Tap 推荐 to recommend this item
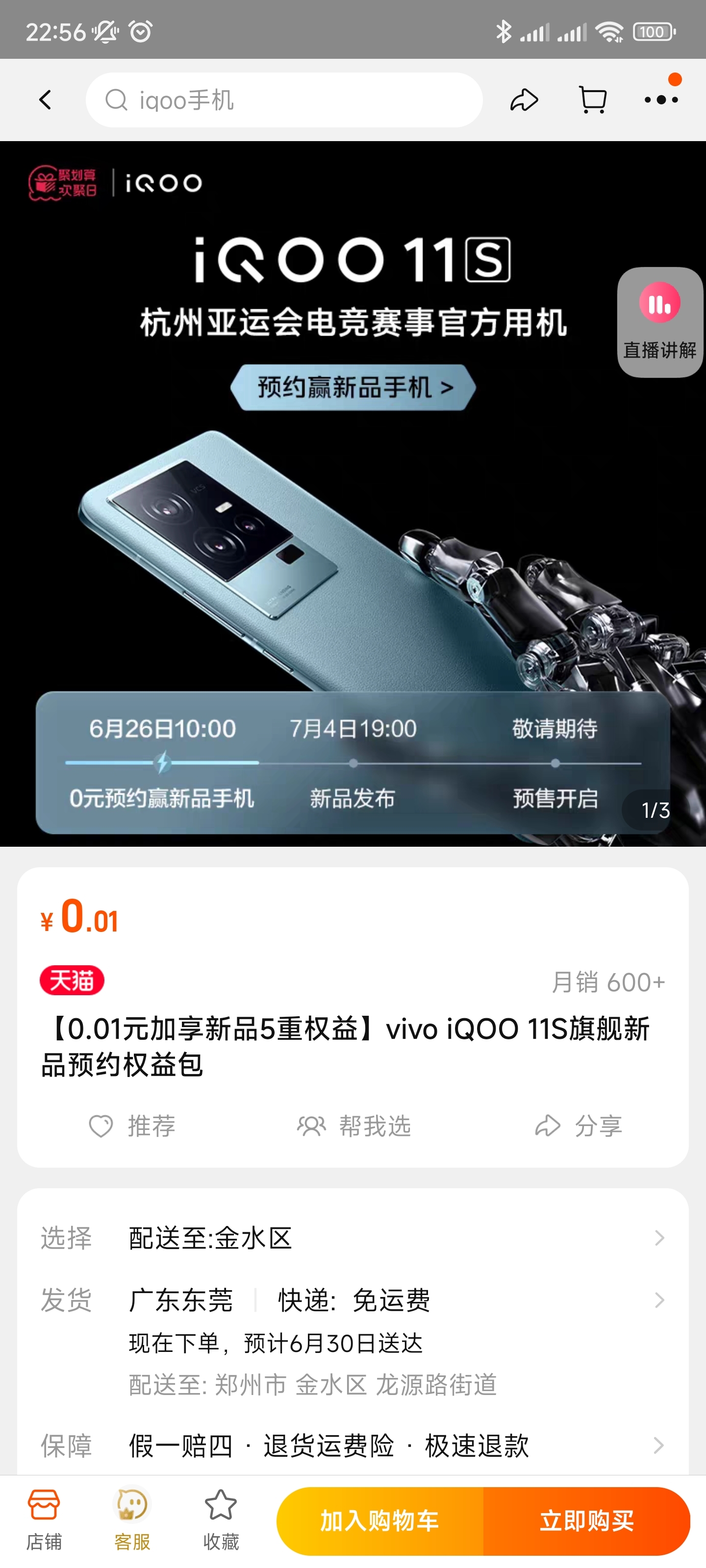 pos(132,1126)
